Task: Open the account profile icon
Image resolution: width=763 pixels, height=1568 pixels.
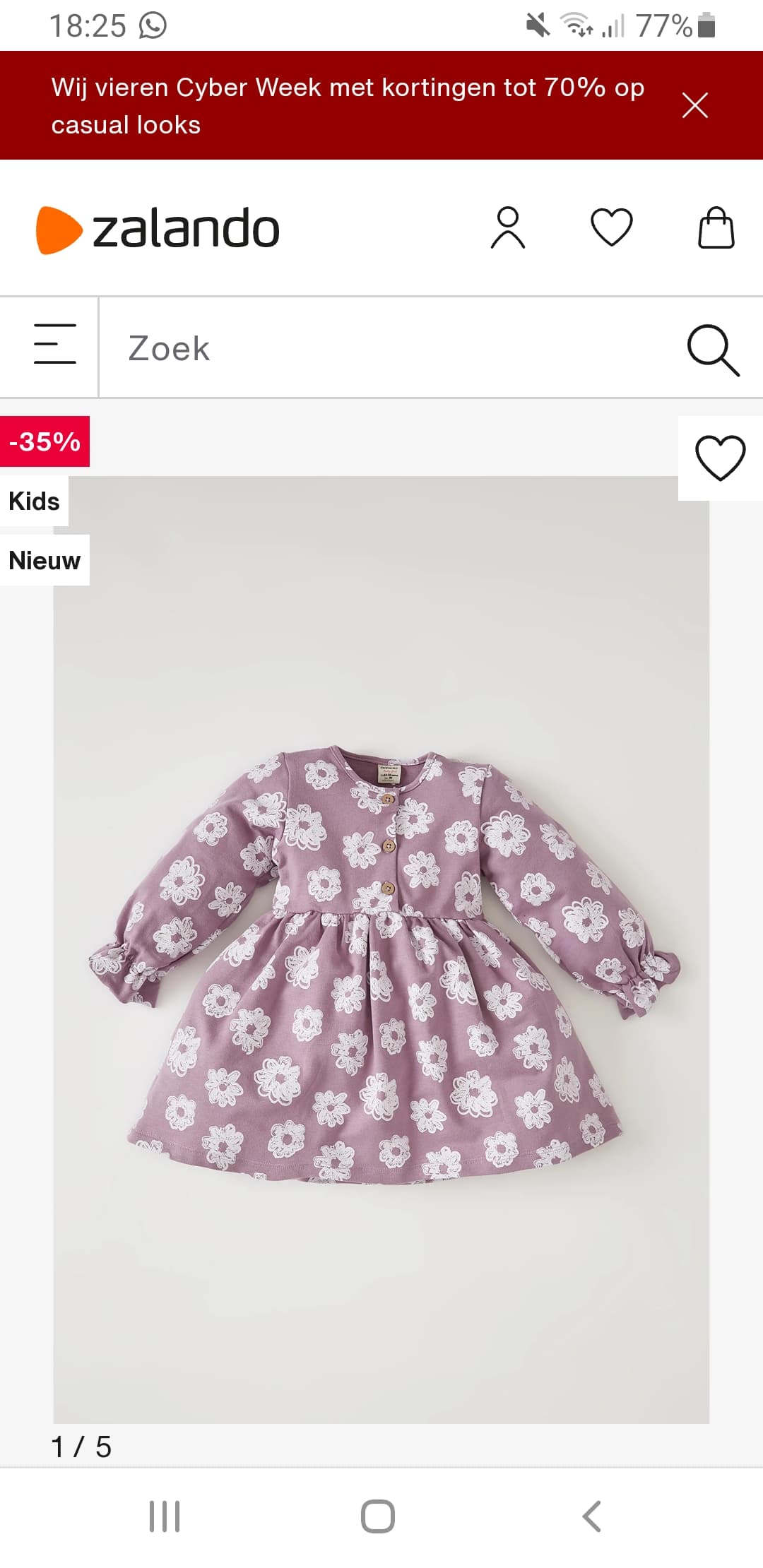Action: pyautogui.click(x=507, y=228)
